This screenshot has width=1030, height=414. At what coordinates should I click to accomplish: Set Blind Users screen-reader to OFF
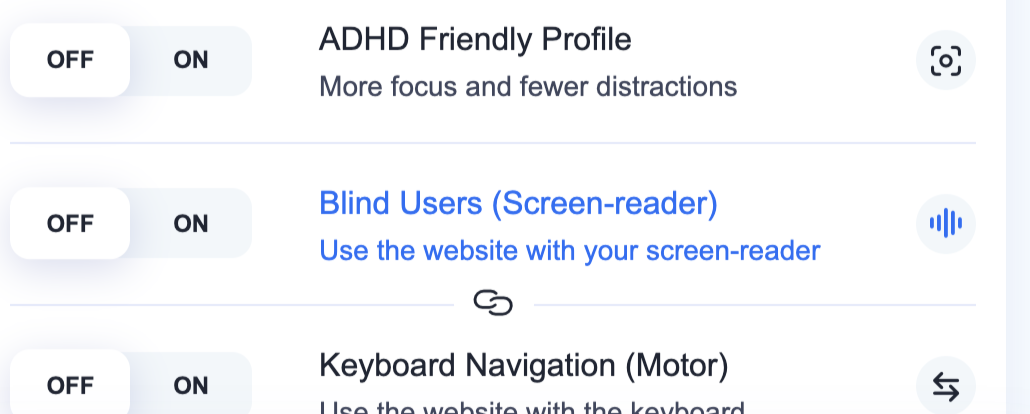pyautogui.click(x=70, y=223)
